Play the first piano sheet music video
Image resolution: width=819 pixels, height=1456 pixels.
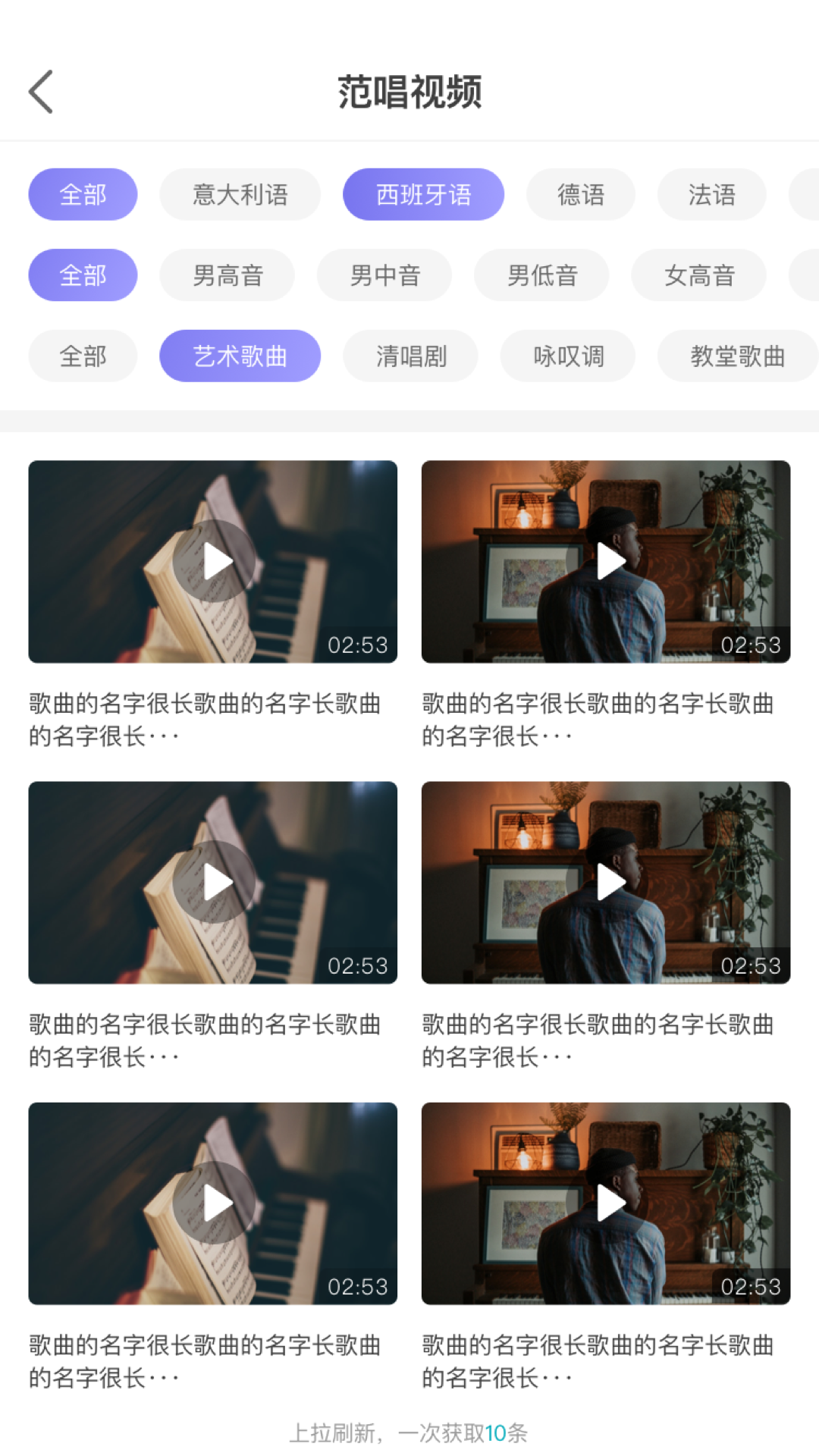[x=213, y=562]
